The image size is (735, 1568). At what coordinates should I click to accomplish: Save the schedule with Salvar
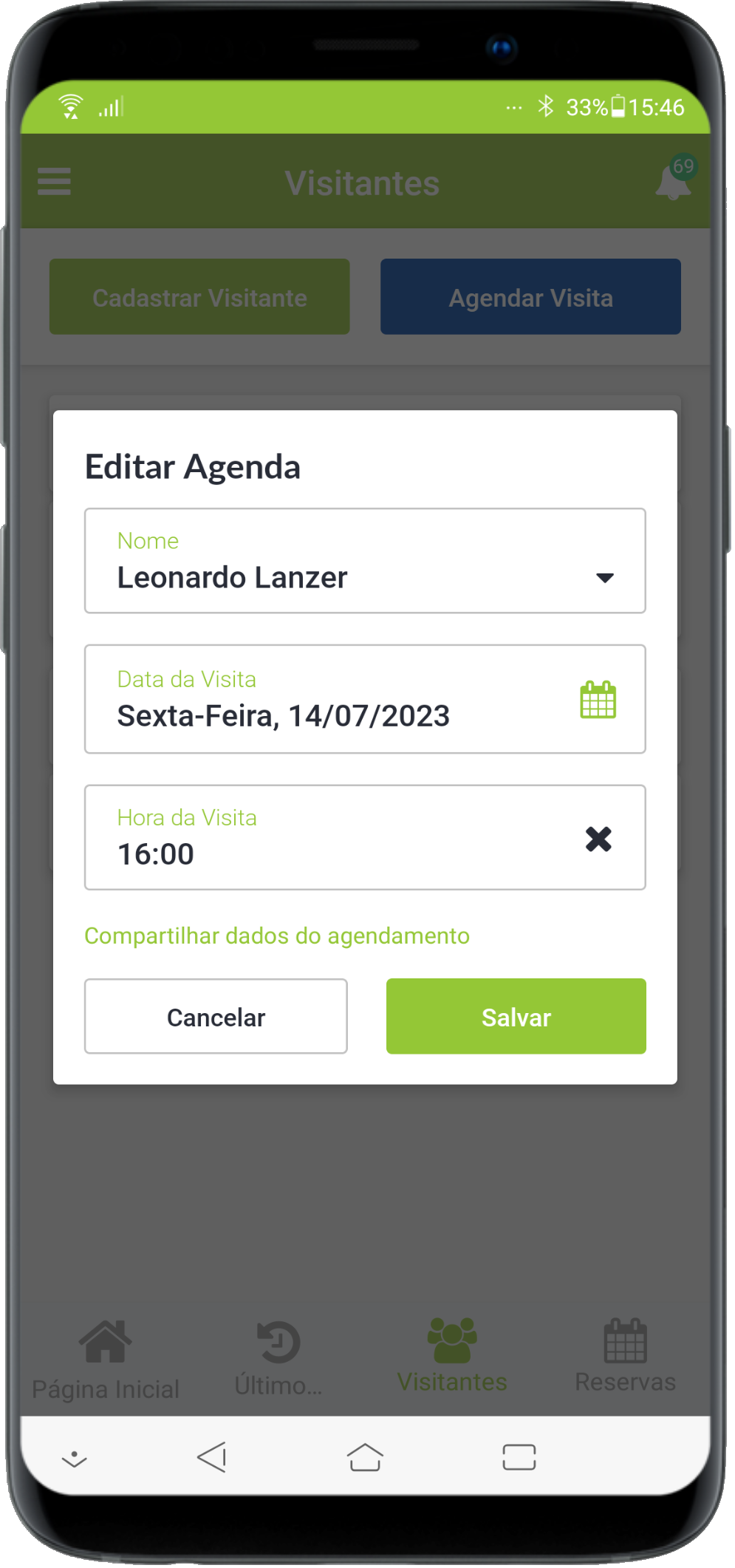pos(518,1019)
